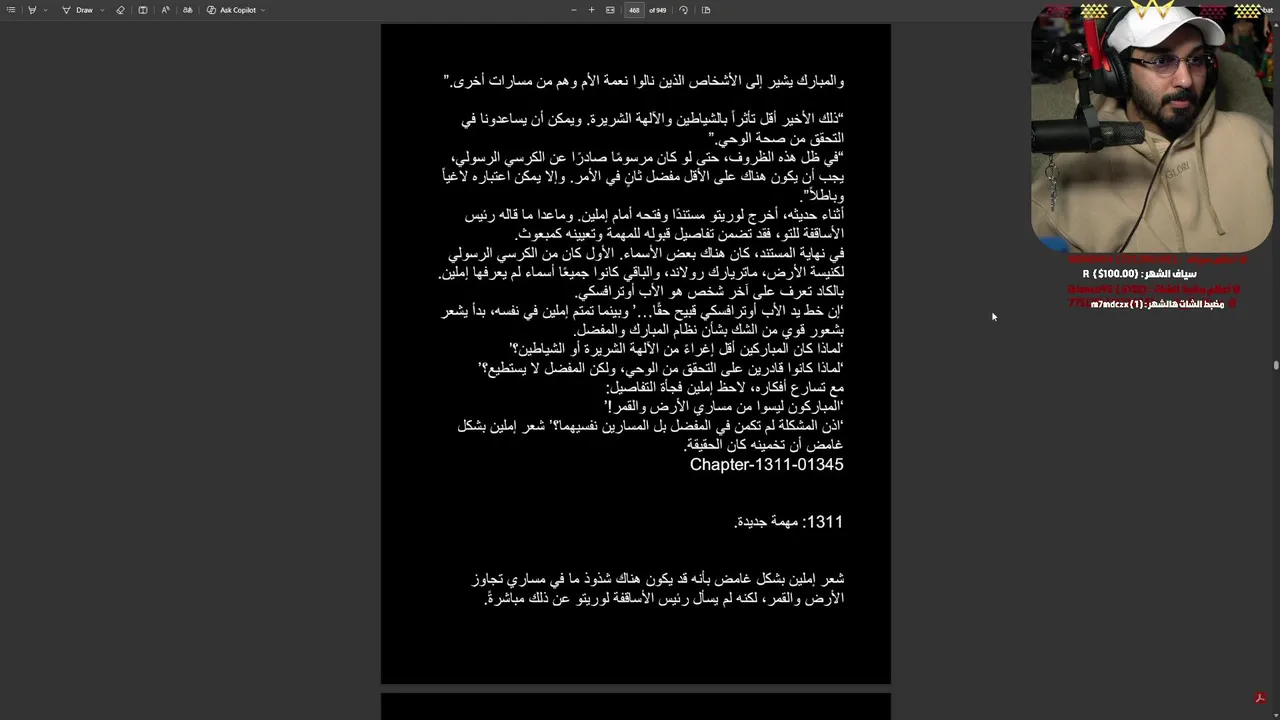Switch to the page view layout
This screenshot has width=1280, height=720.
point(706,10)
